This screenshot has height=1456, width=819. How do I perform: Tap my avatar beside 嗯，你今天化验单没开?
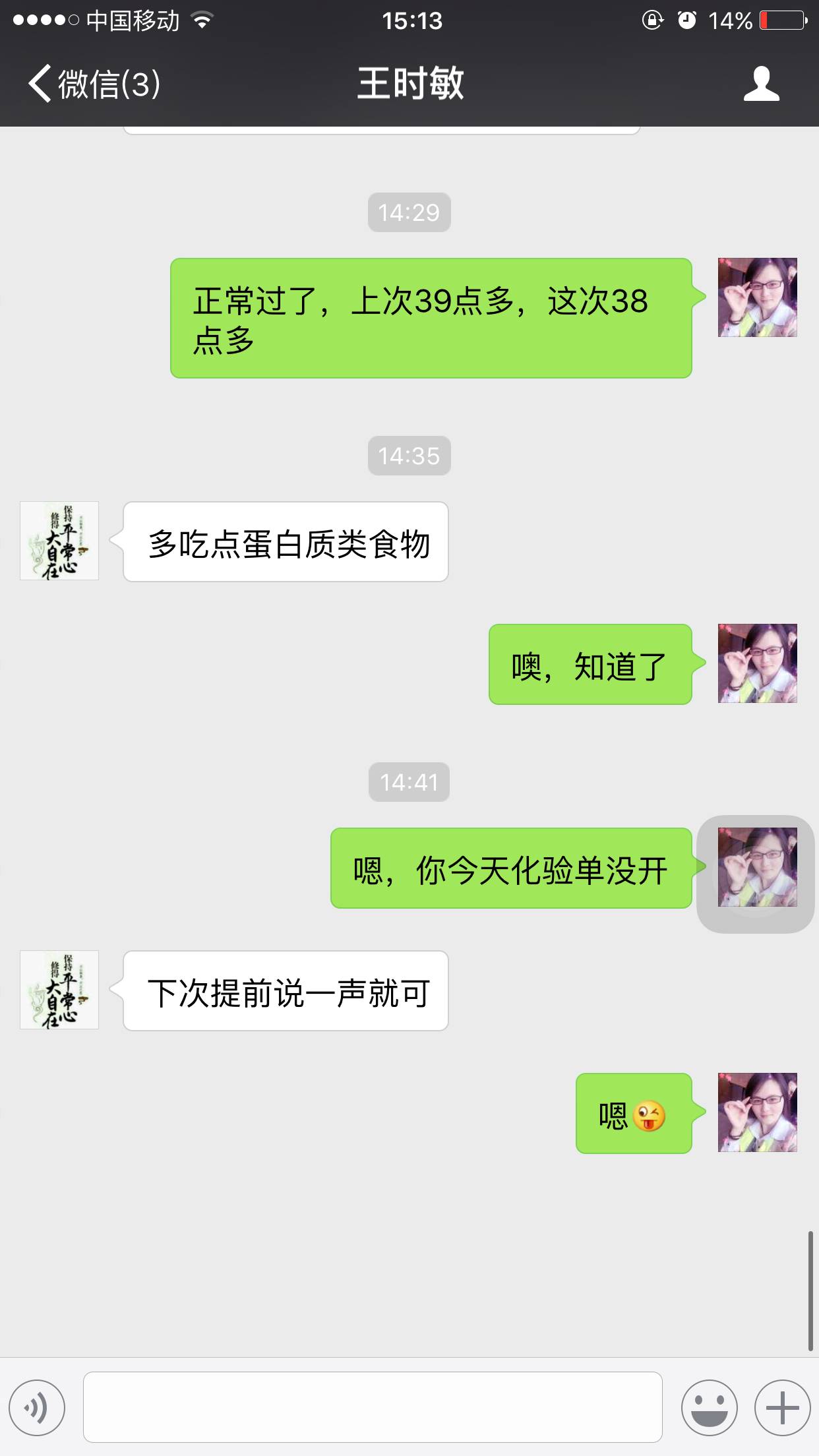tap(757, 867)
